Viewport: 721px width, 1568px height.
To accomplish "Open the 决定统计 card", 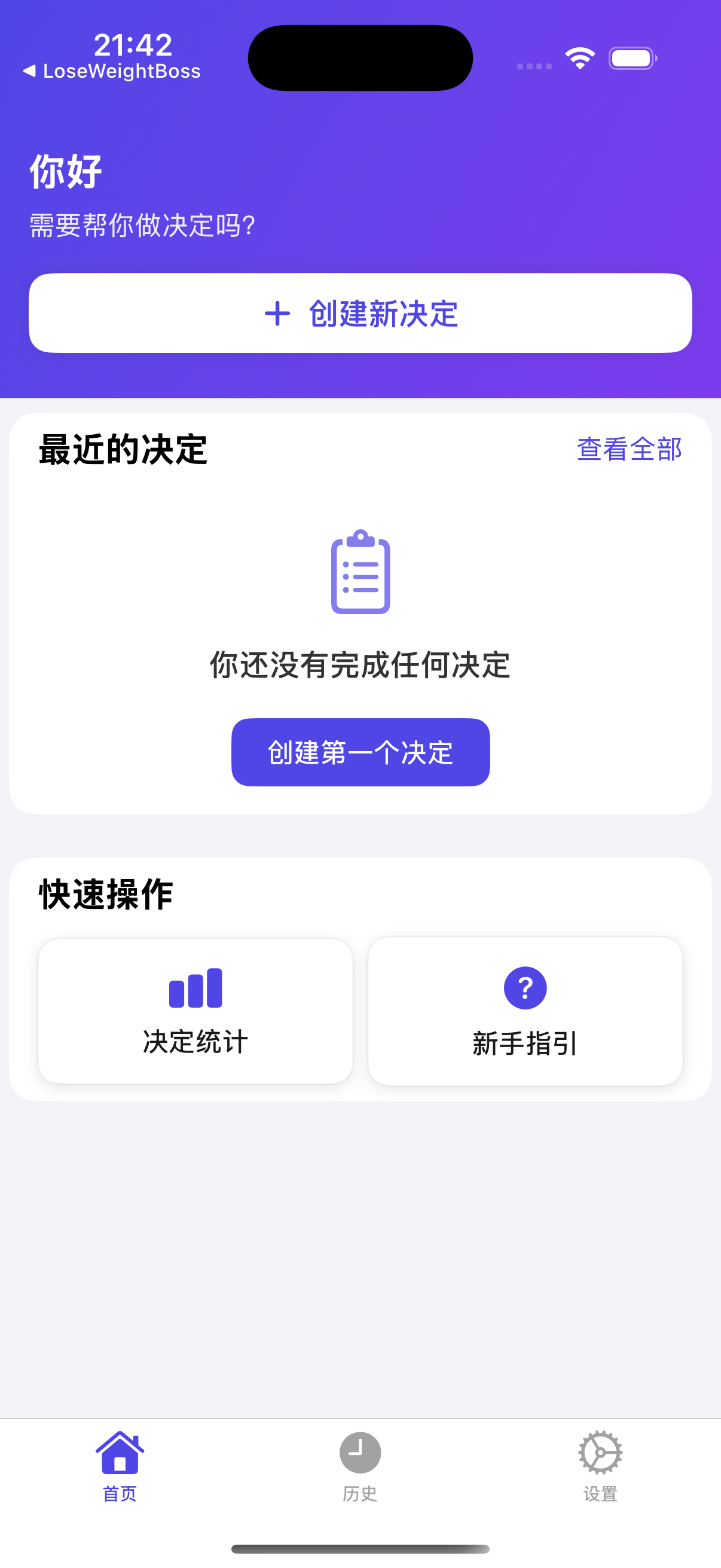I will coord(195,1011).
